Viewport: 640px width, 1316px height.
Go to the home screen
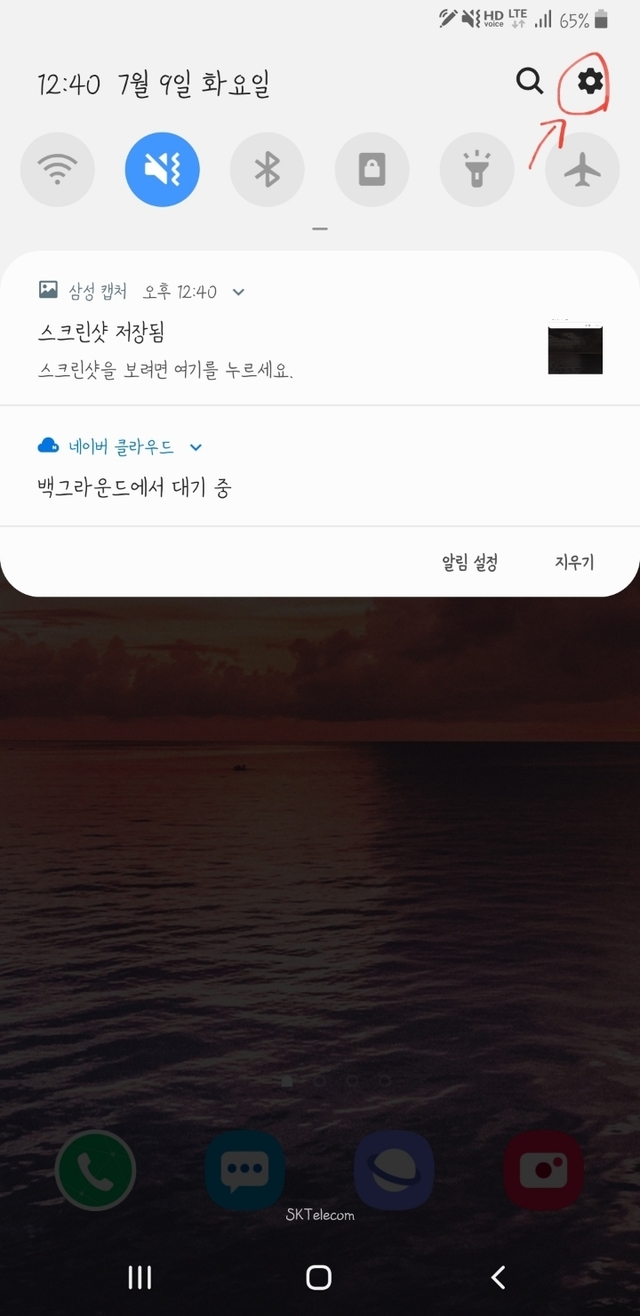click(319, 1276)
